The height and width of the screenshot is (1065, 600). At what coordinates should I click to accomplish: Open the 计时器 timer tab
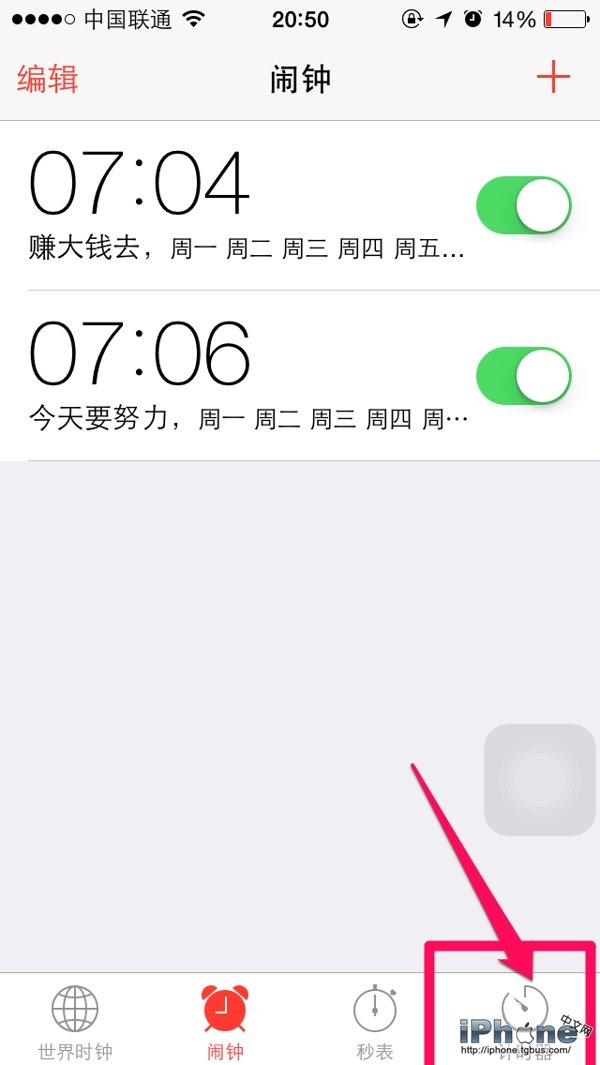pos(524,1018)
